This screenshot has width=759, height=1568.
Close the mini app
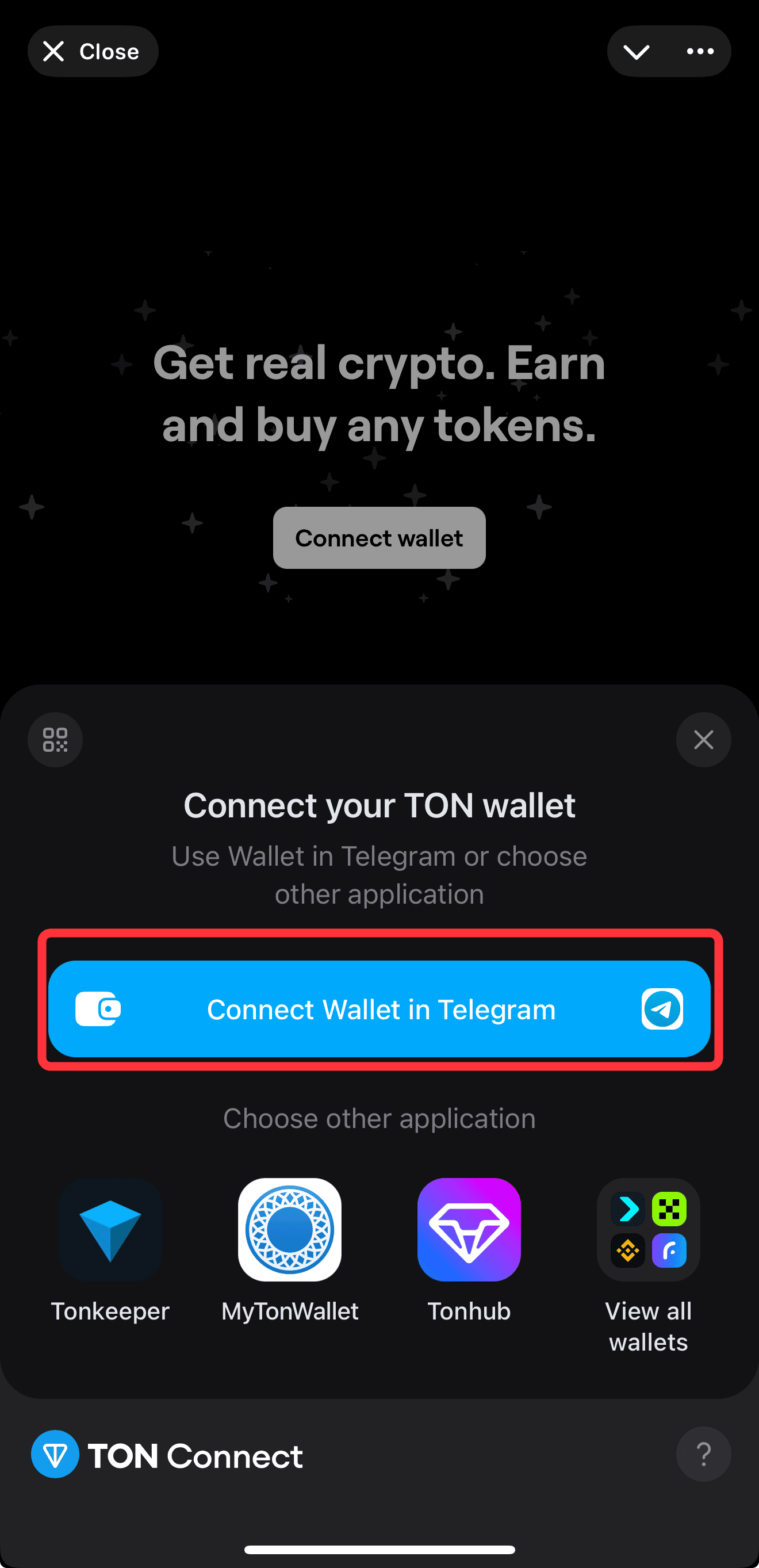click(93, 51)
